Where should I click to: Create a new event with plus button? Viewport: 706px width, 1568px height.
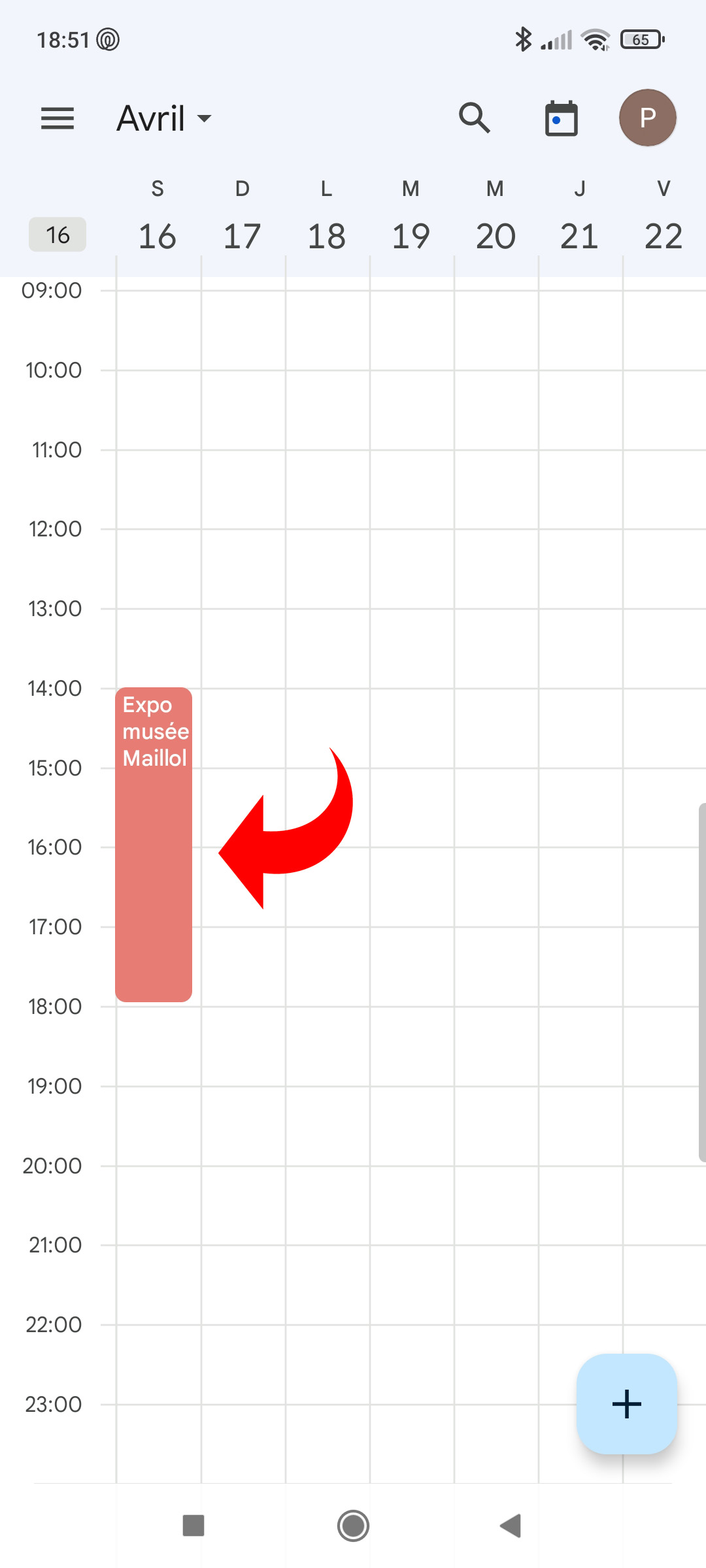(x=626, y=1403)
